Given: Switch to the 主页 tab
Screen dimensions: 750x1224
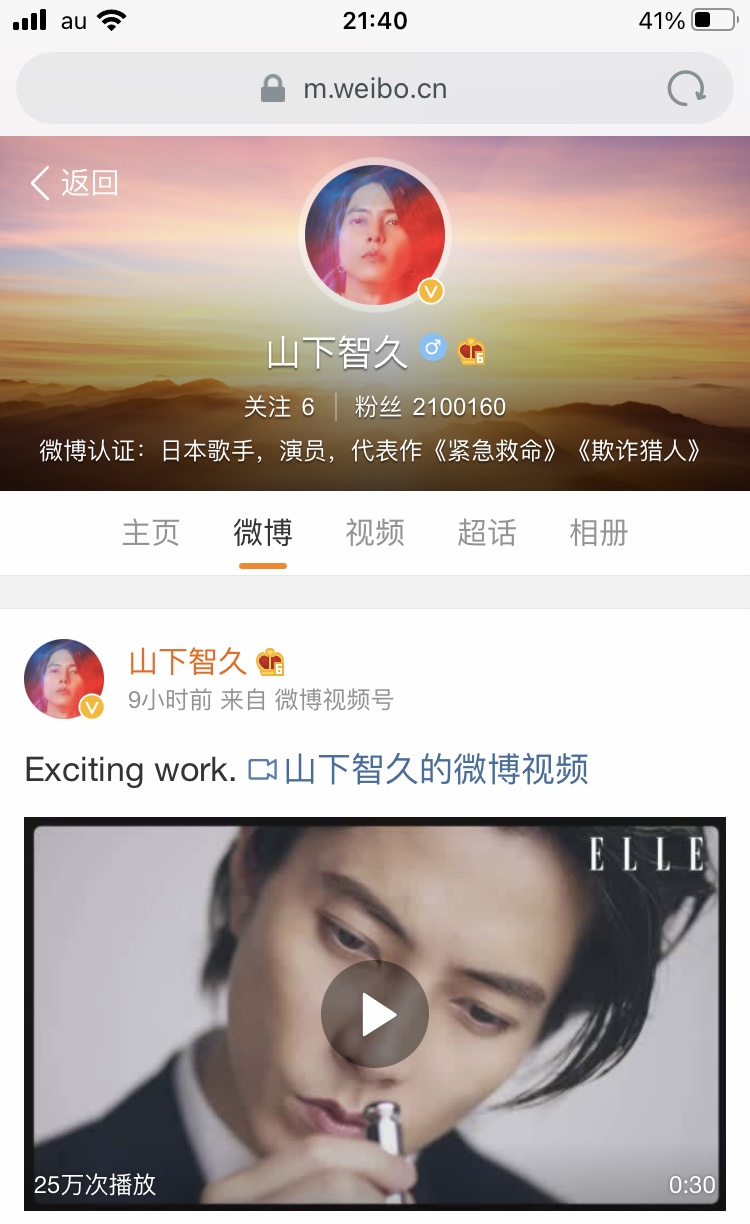Looking at the screenshot, I should [151, 533].
